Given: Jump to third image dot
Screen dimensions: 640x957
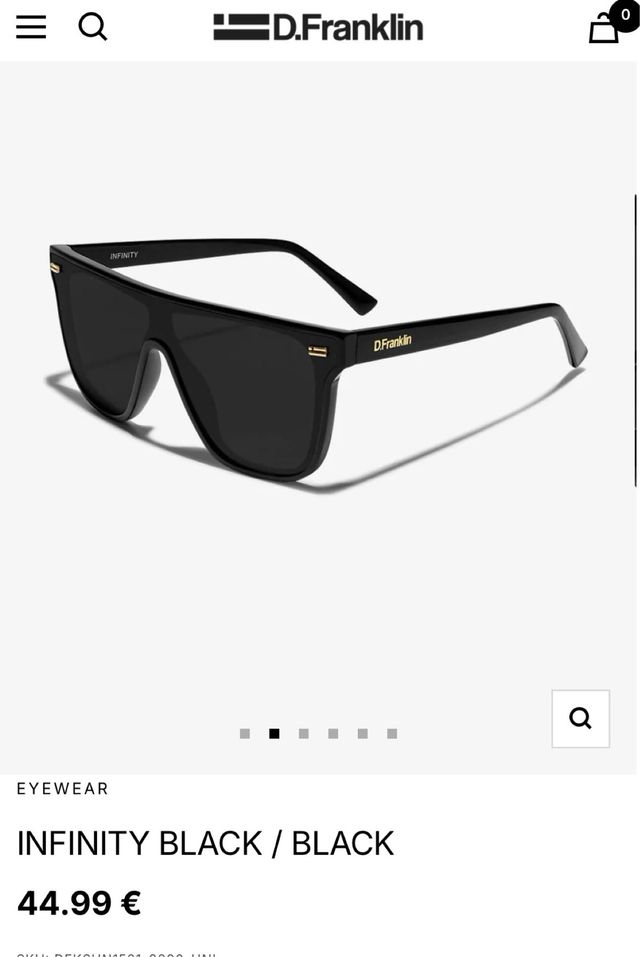Looking at the screenshot, I should [x=304, y=734].
